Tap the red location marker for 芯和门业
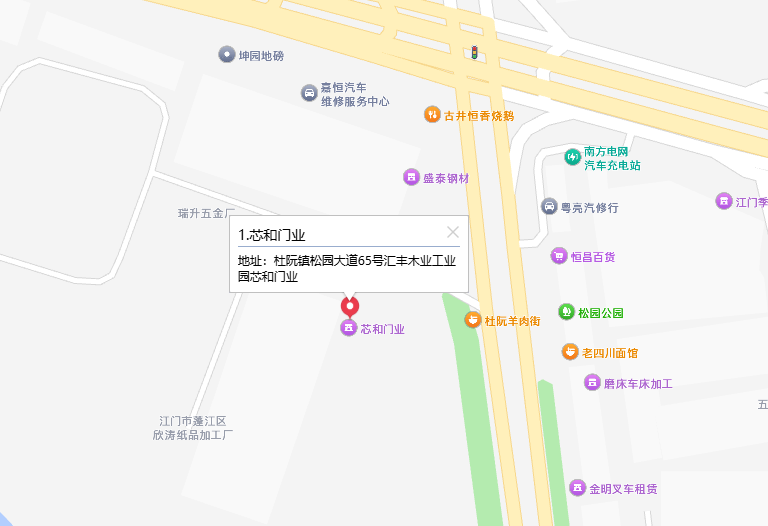Screen dimensions: 768x526 click(x=349, y=306)
